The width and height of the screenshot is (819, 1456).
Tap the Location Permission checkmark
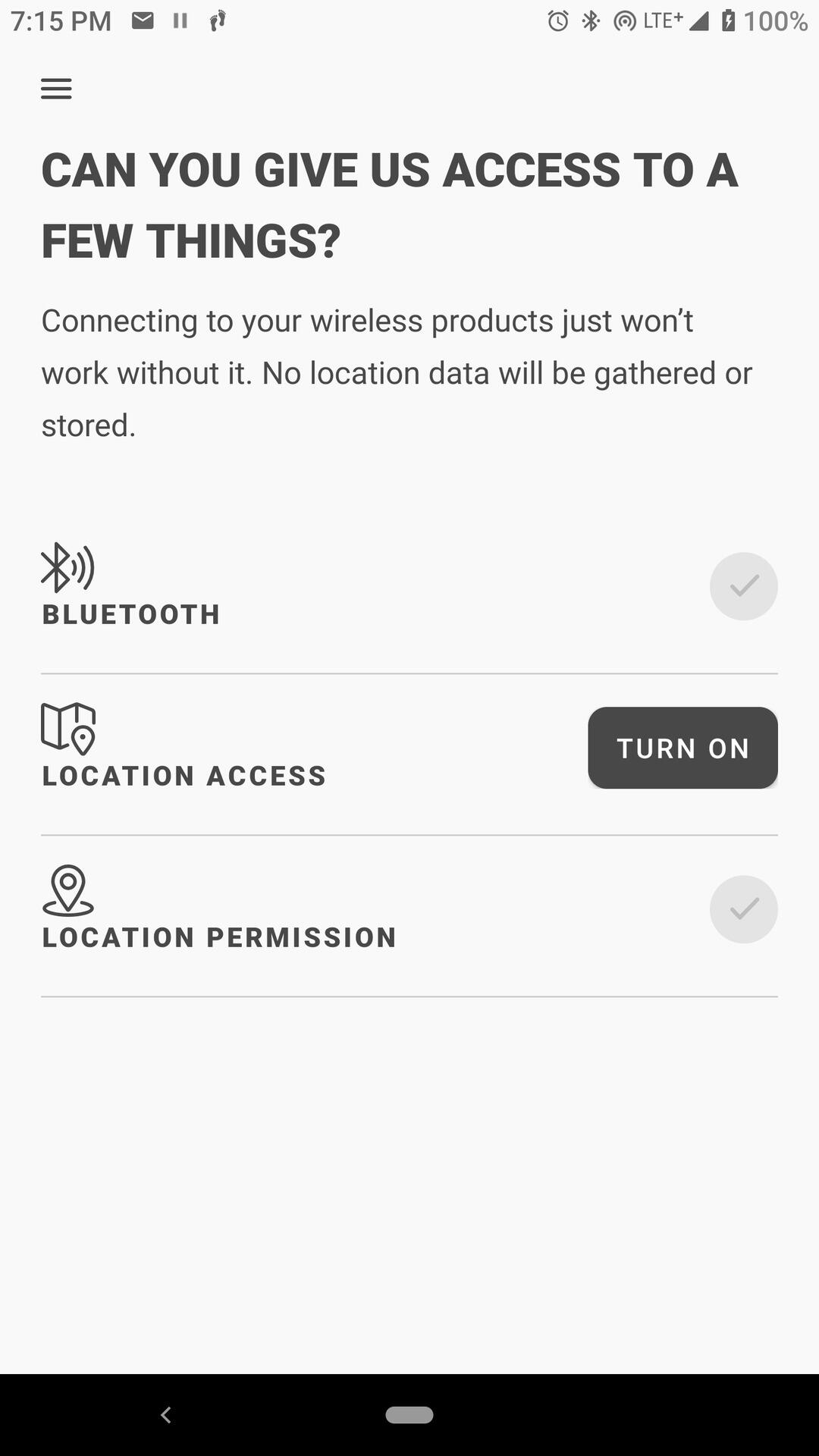pyautogui.click(x=743, y=909)
